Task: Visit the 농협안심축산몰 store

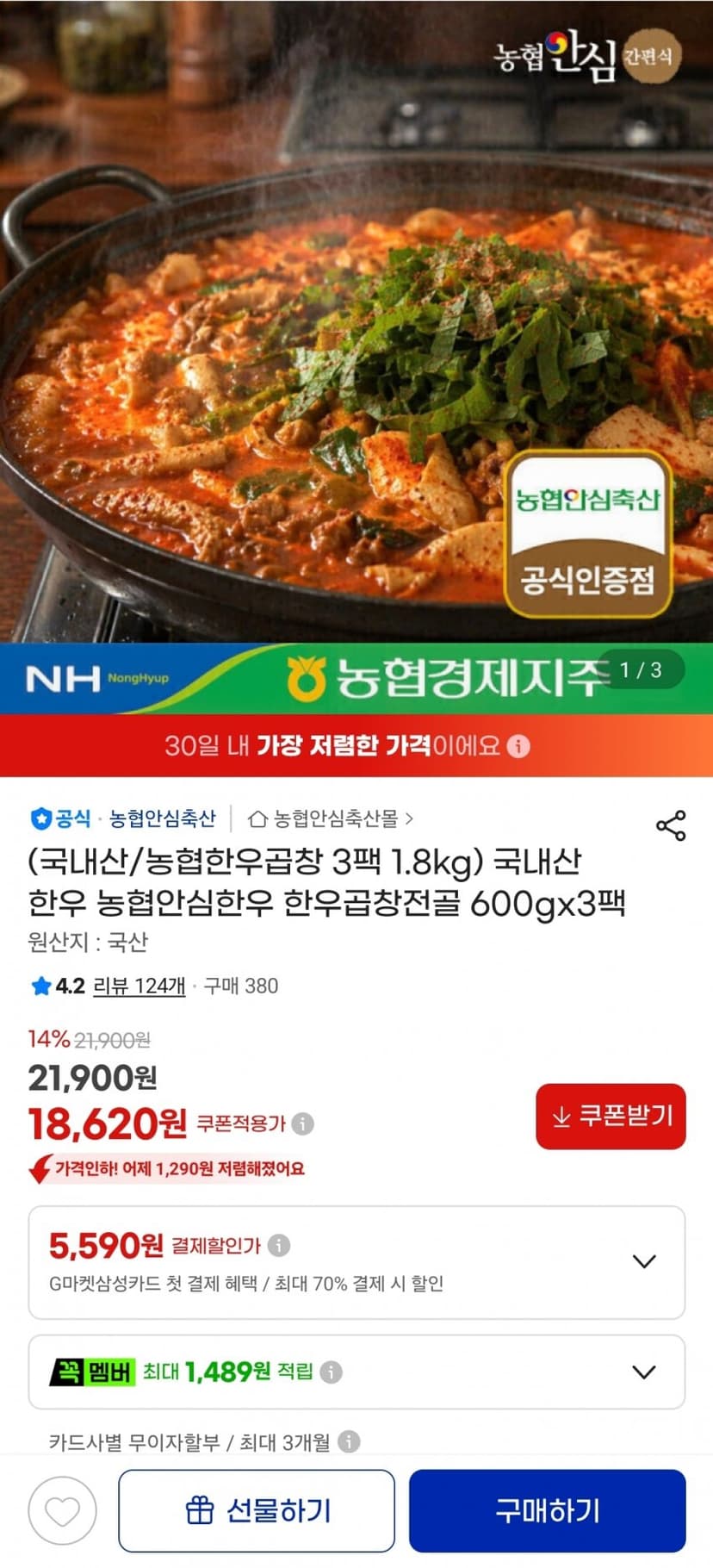Action: pos(331,818)
